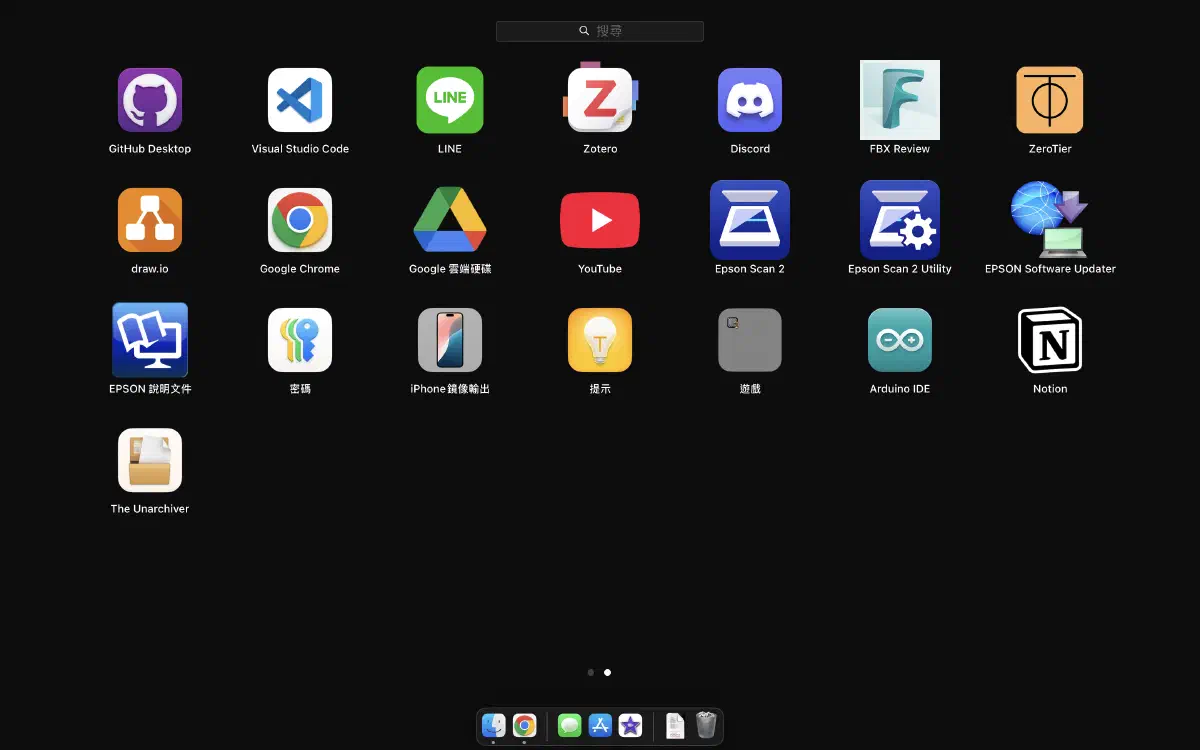Viewport: 1200px width, 750px height.
Task: Launch Arduino IDE
Action: tap(900, 340)
